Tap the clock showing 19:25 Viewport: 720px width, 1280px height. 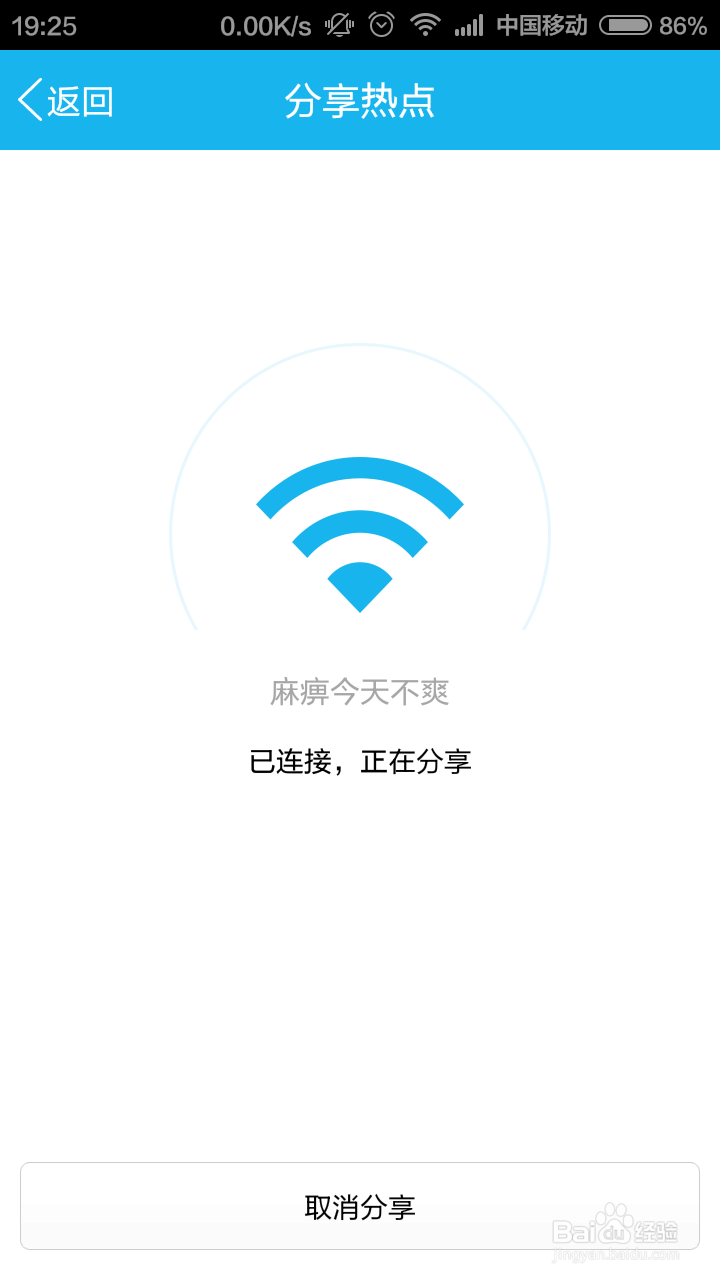43,24
